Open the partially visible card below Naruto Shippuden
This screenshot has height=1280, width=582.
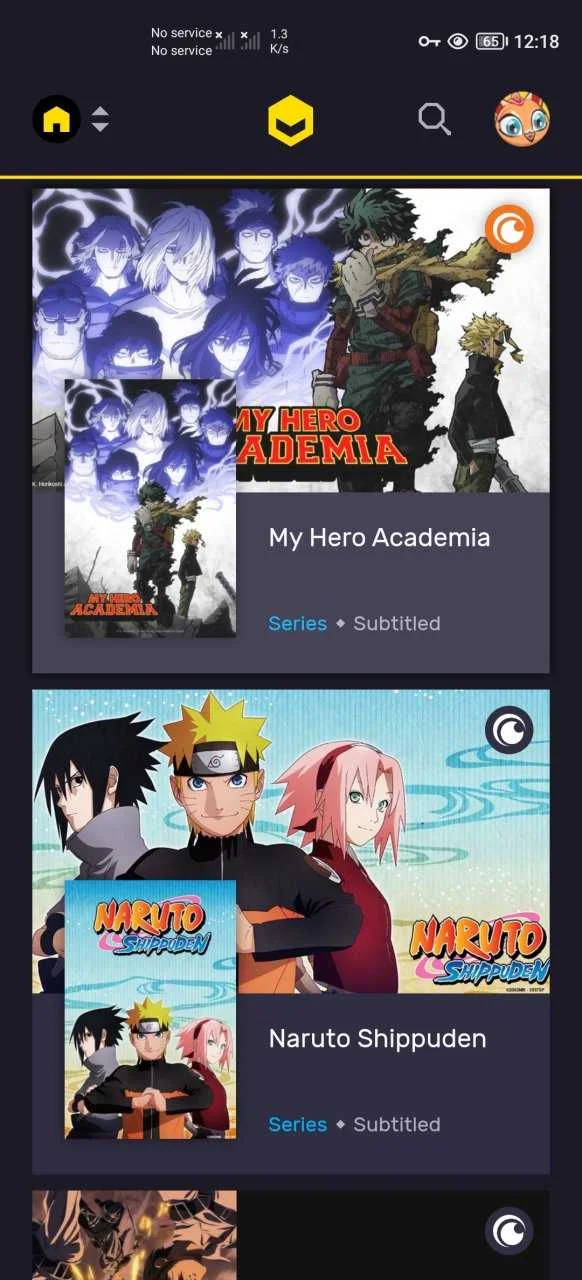[x=291, y=1235]
